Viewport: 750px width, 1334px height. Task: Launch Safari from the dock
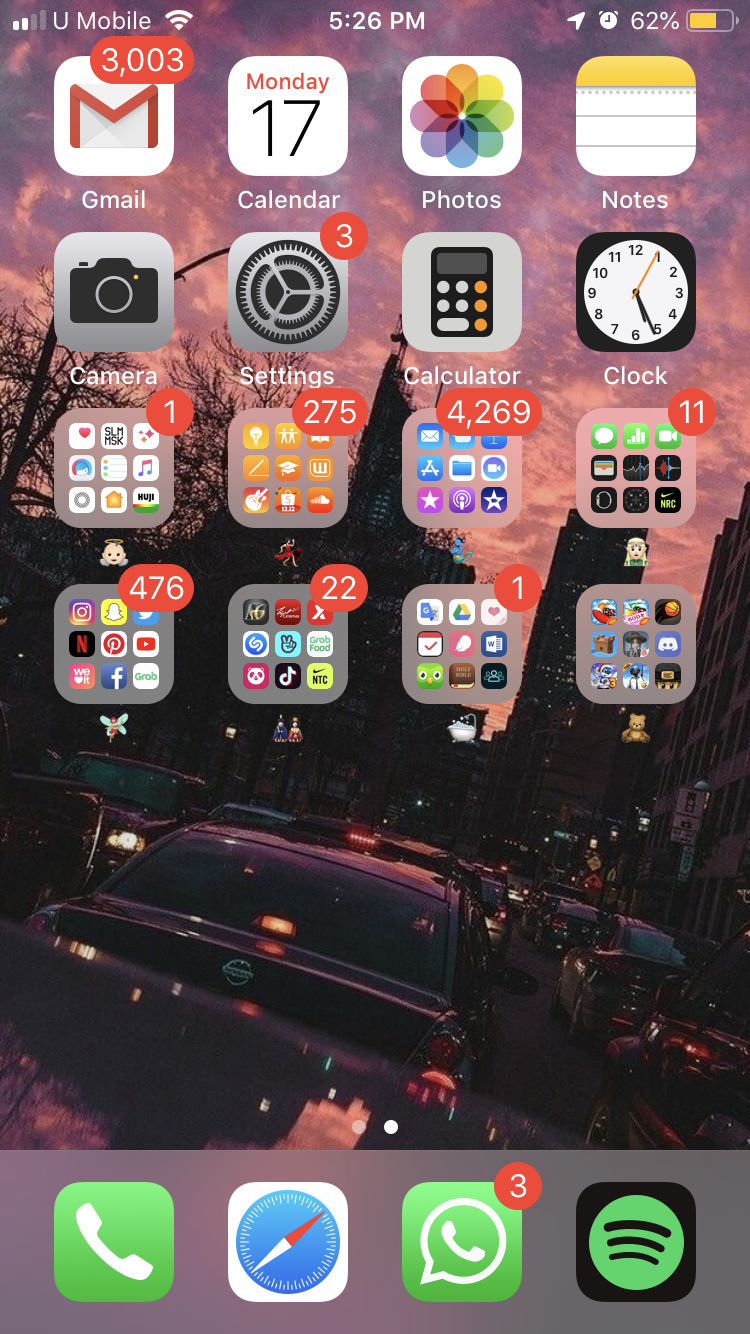288,1242
